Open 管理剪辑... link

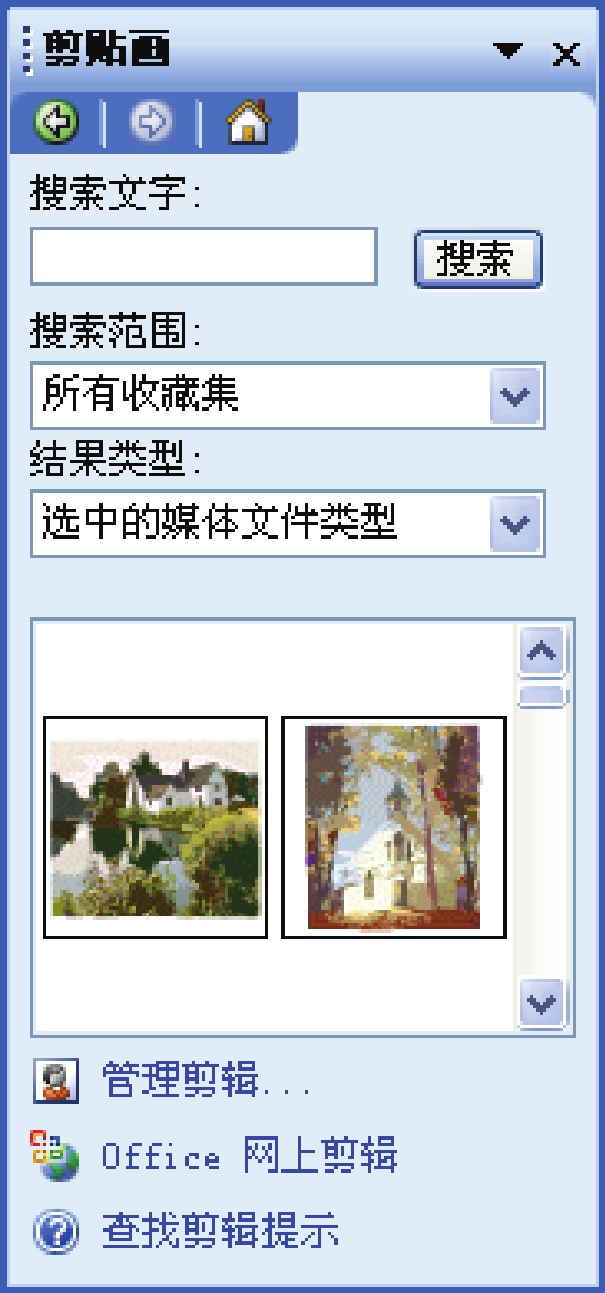coord(205,1081)
